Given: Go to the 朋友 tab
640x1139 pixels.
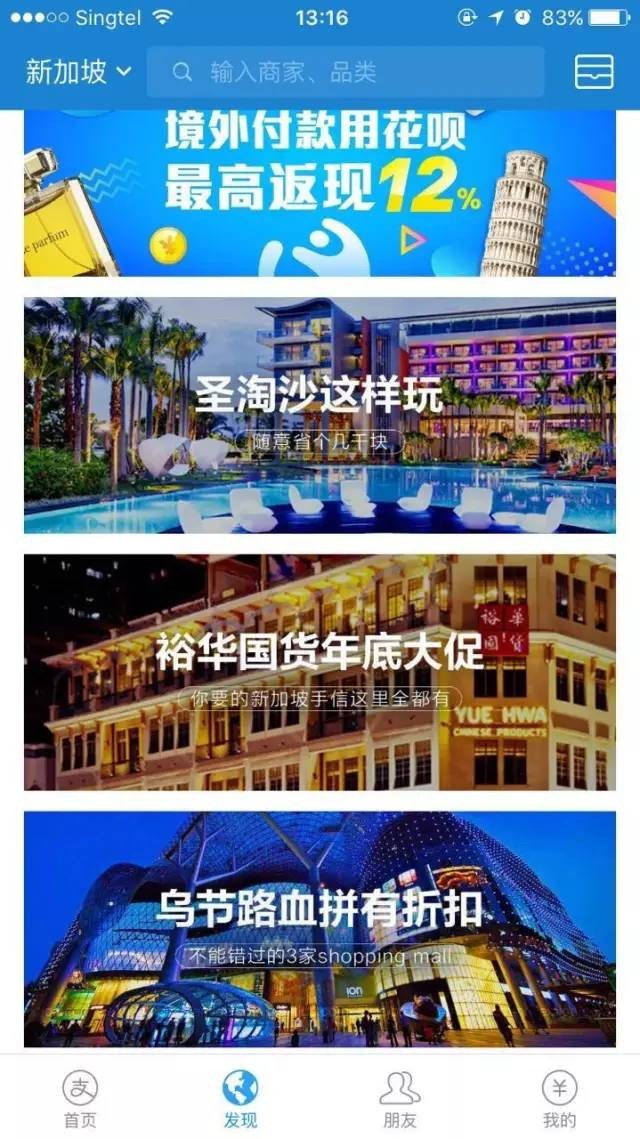Looking at the screenshot, I should point(400,1098).
